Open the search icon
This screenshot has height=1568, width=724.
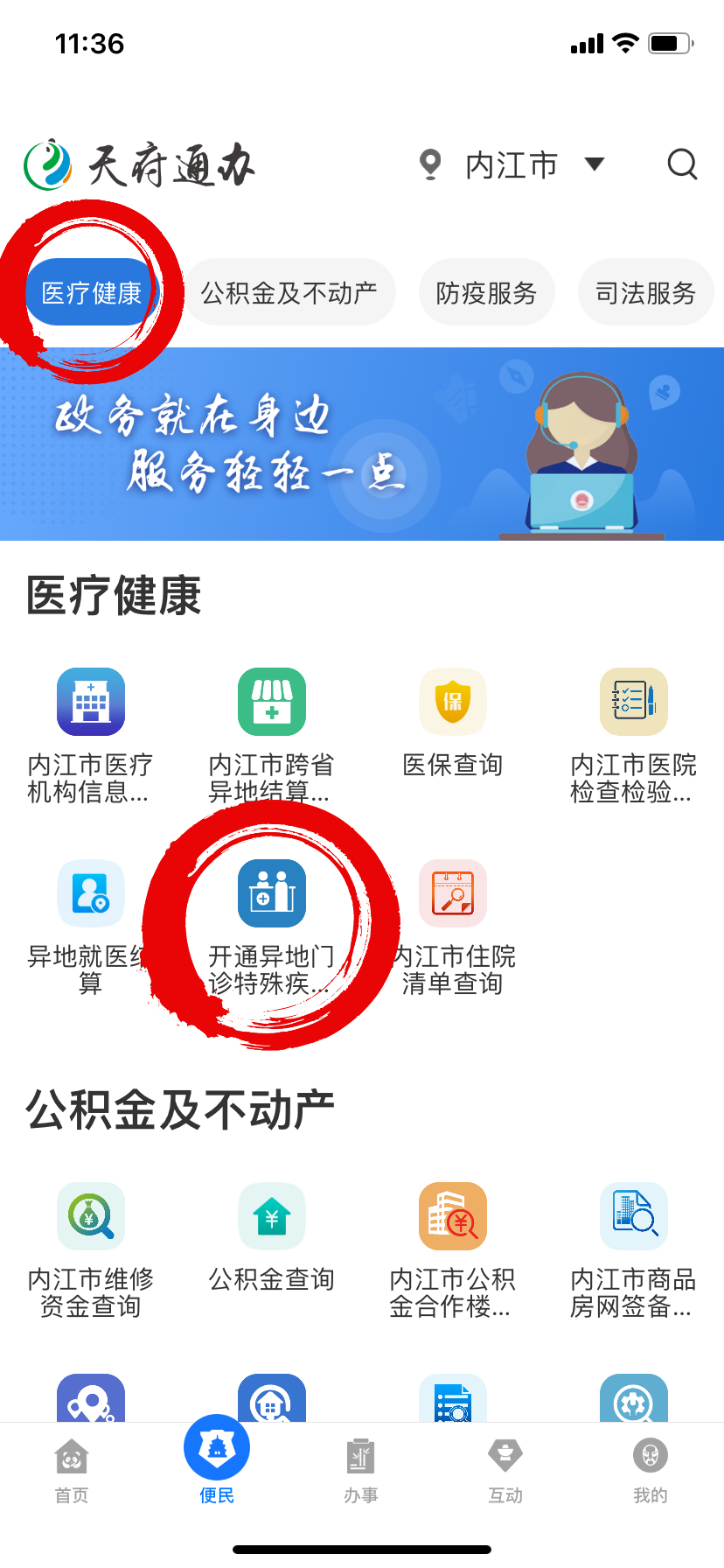coord(682,164)
